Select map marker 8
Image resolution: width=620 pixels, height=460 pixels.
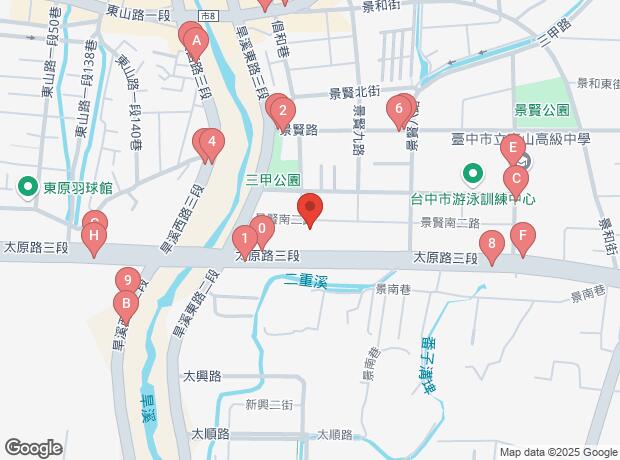point(491,243)
